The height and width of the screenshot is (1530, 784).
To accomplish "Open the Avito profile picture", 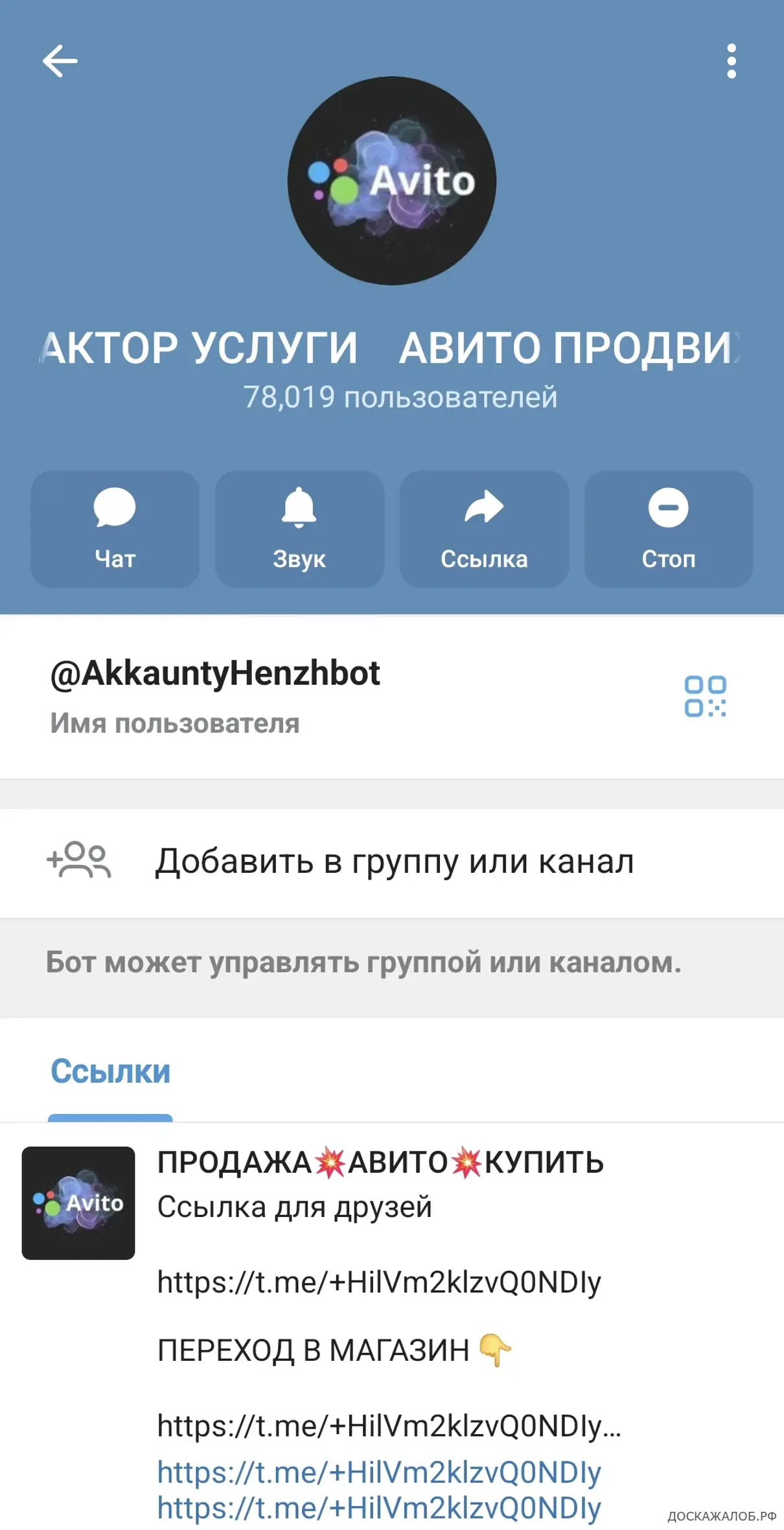I will click(x=392, y=181).
